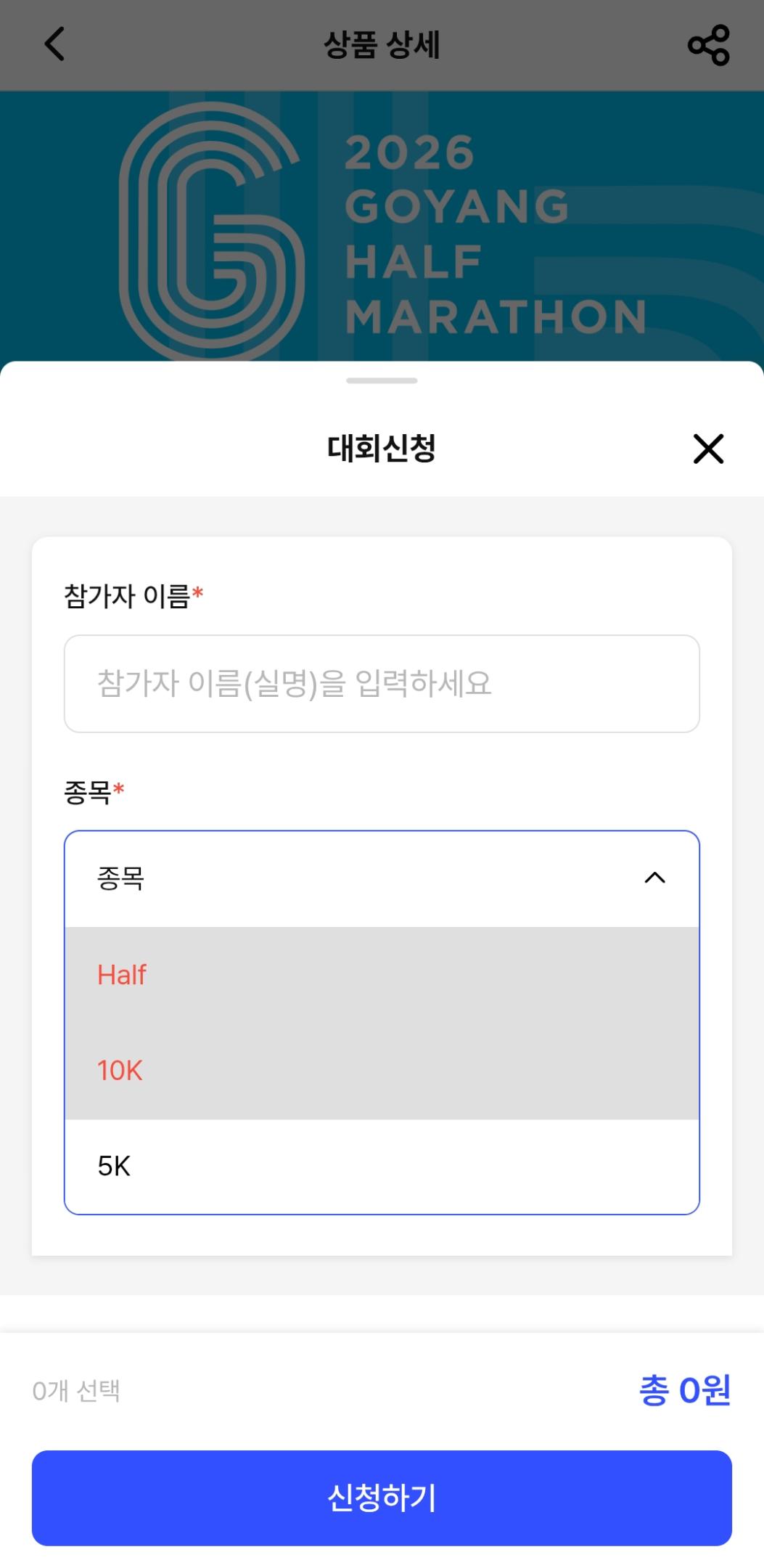
Task: Click the participant name input field
Action: [382, 683]
